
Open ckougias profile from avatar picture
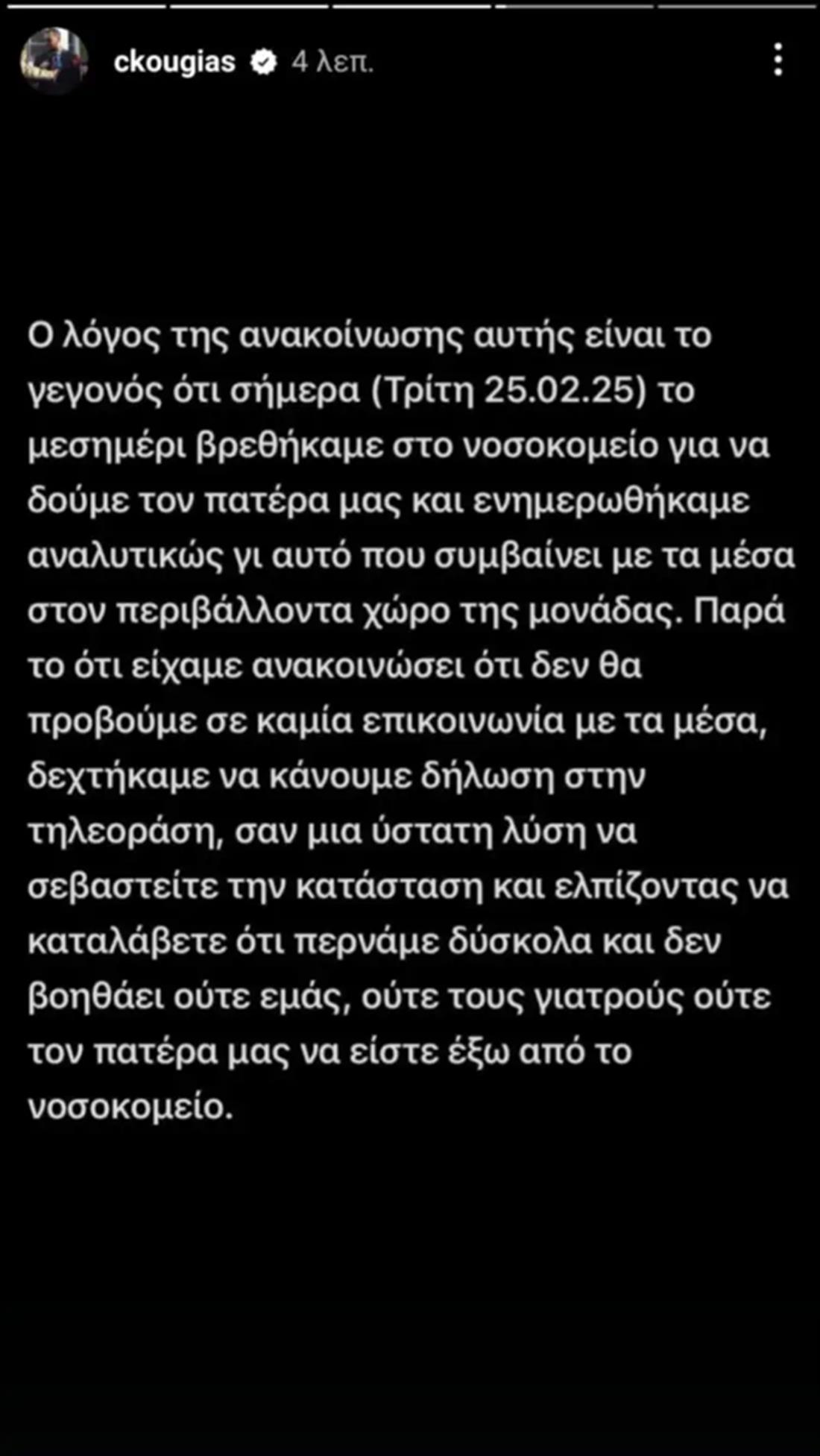[54, 61]
